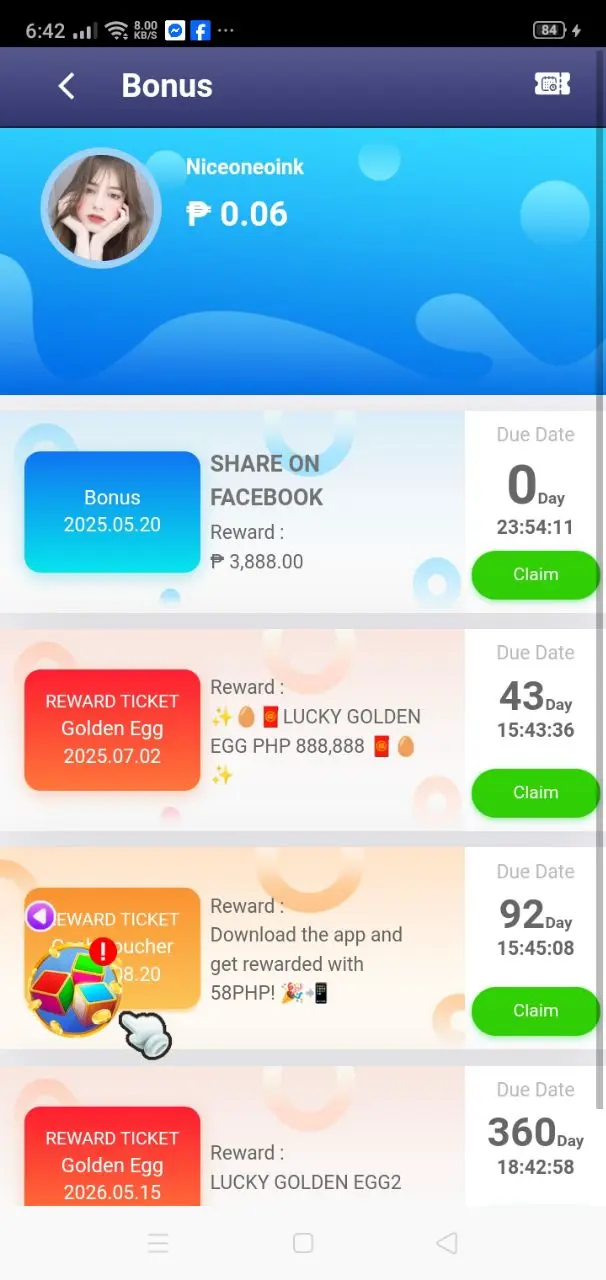The image size is (606, 1280).
Task: Open recent apps from the navigation bar
Action: pos(158,1243)
